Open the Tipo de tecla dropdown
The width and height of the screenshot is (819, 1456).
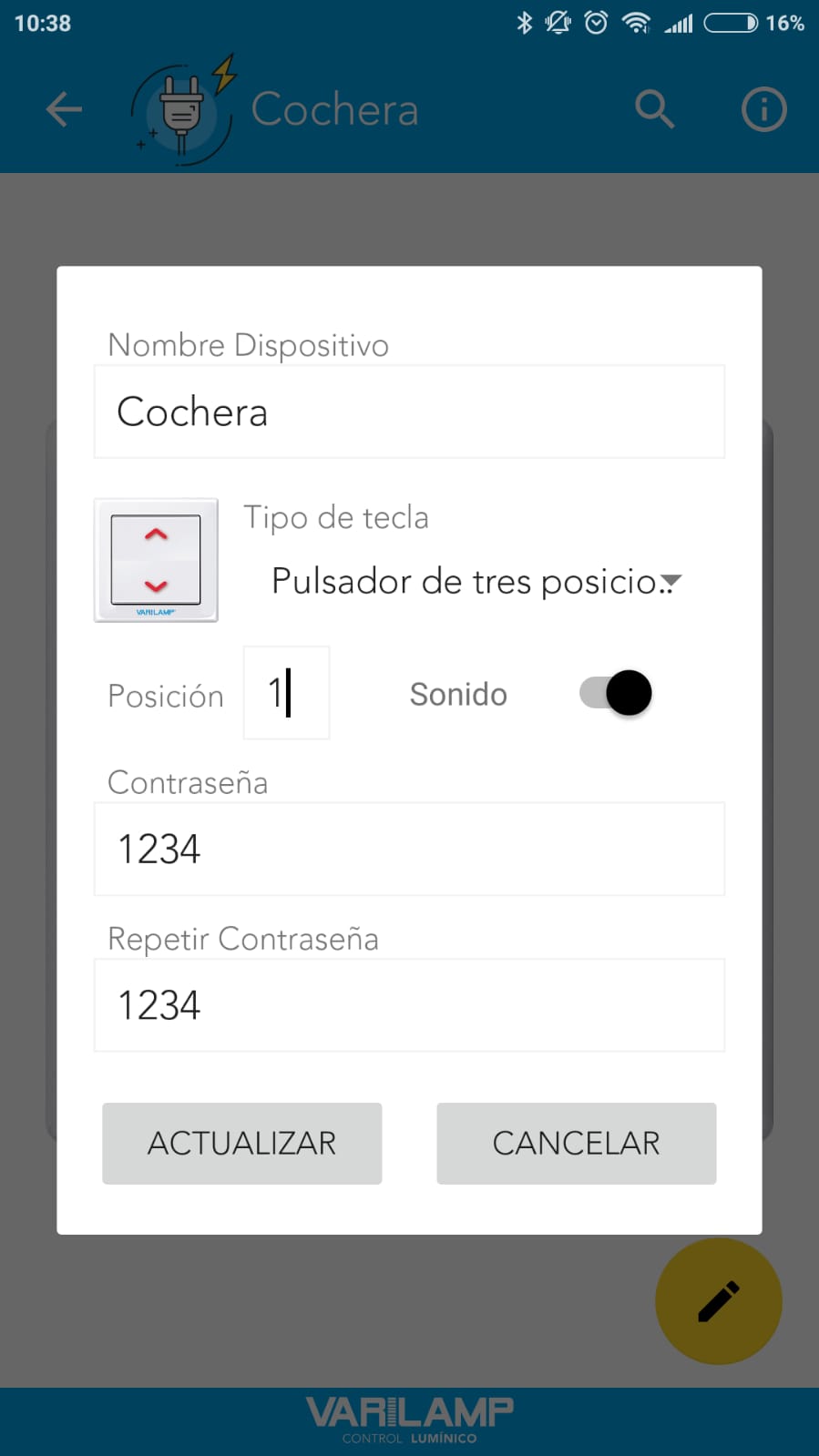(476, 581)
